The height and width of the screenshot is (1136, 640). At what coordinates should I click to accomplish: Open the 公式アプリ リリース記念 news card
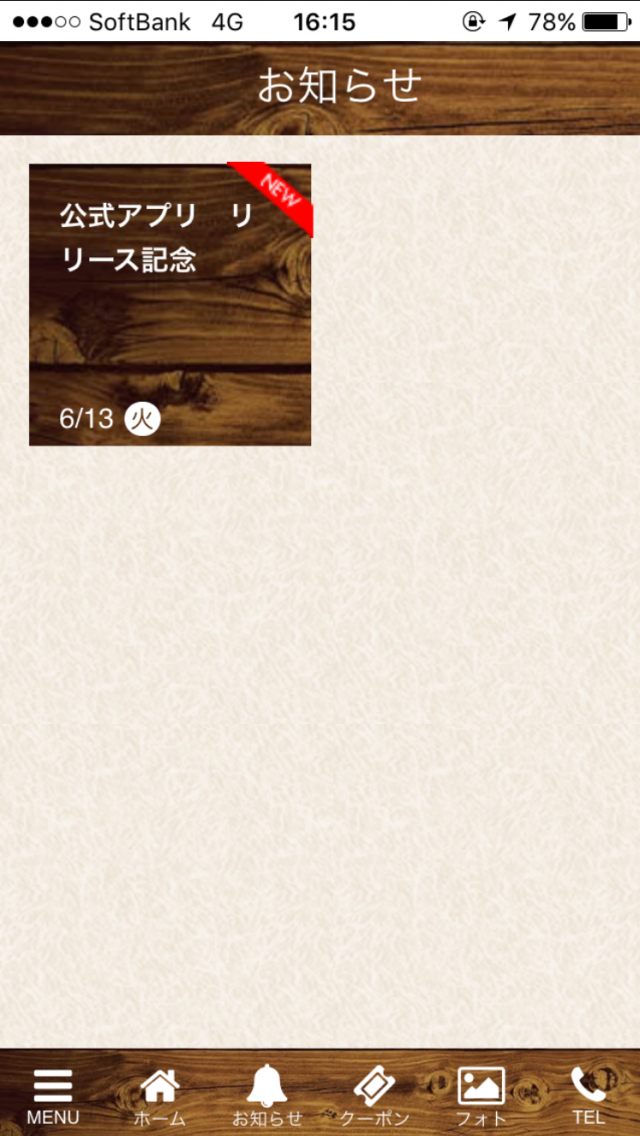(x=170, y=305)
